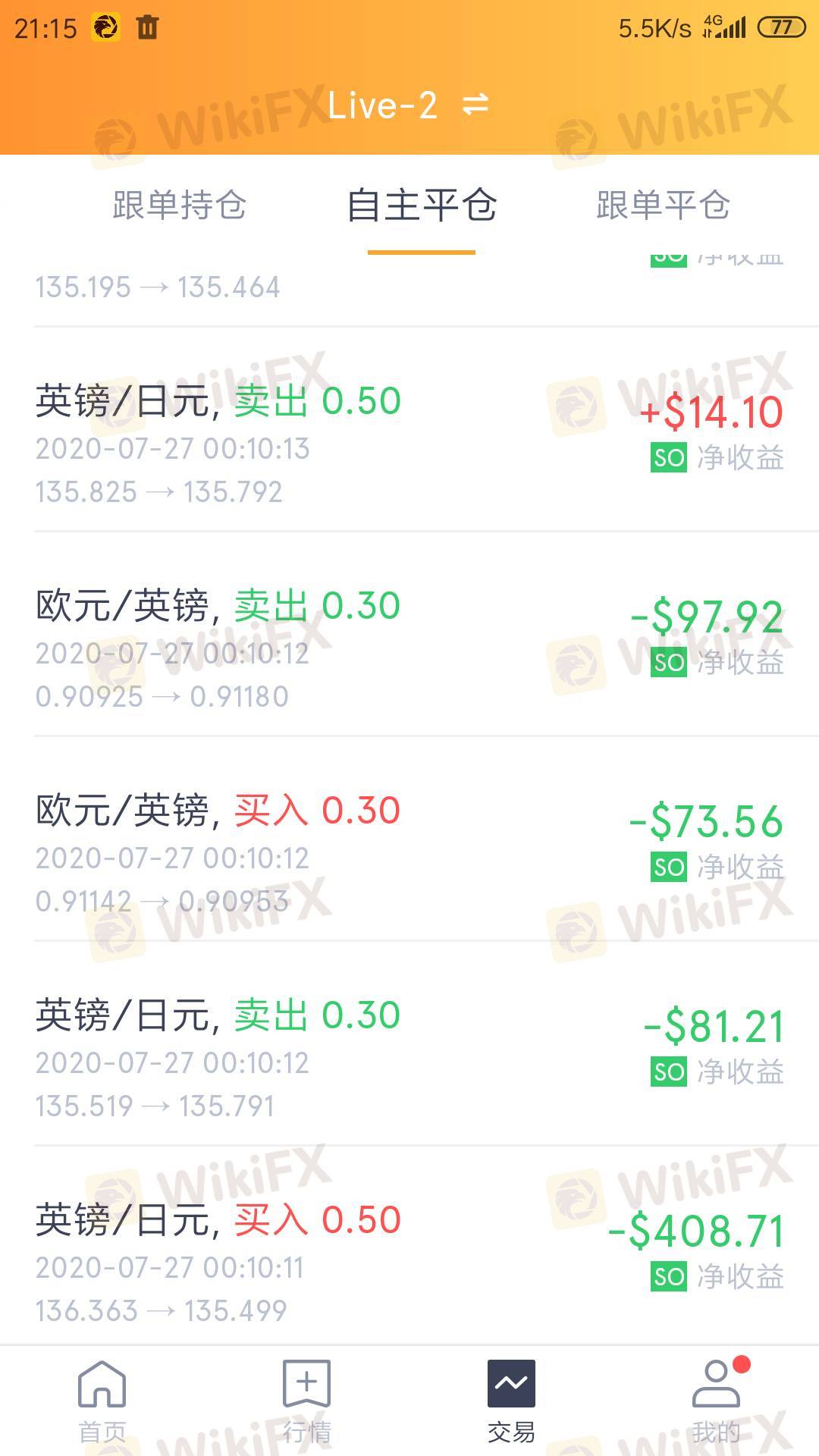Go to the 首页 home tab
Viewport: 819px width, 1456px height.
(102, 1401)
